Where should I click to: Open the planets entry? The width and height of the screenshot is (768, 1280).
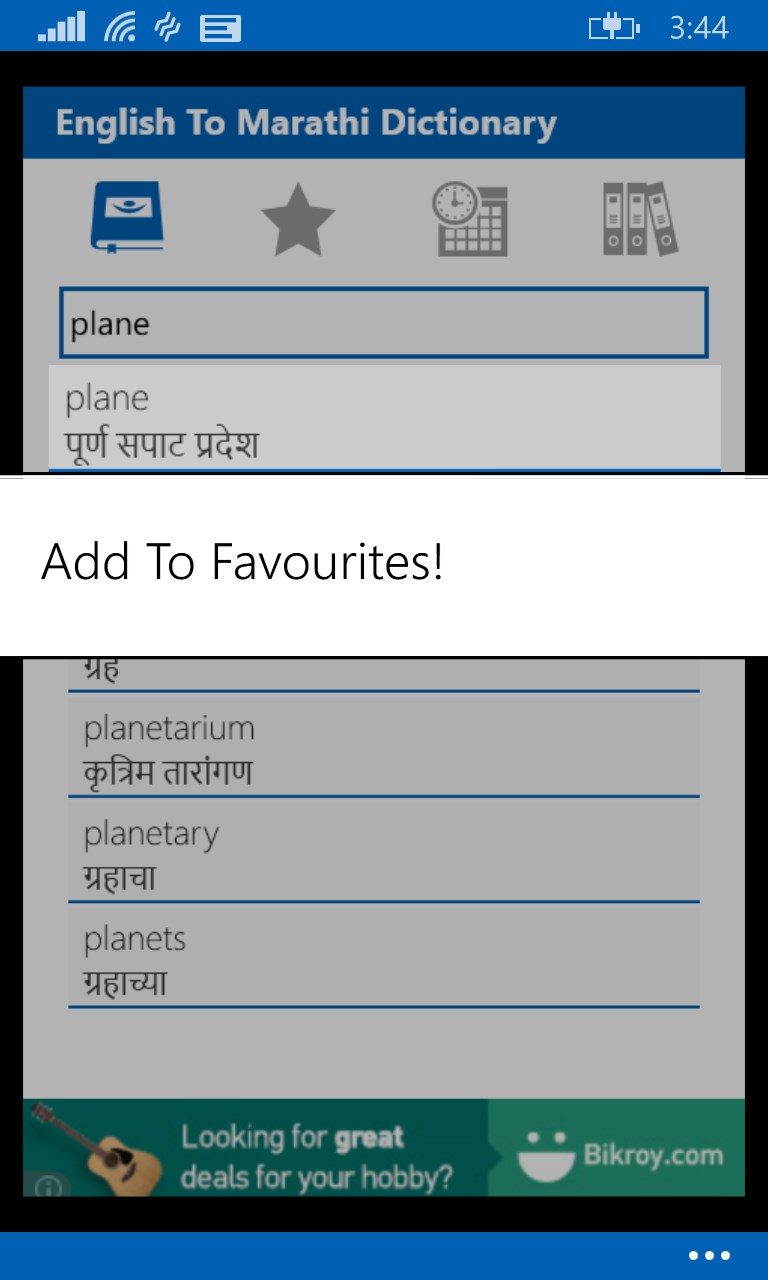383,959
